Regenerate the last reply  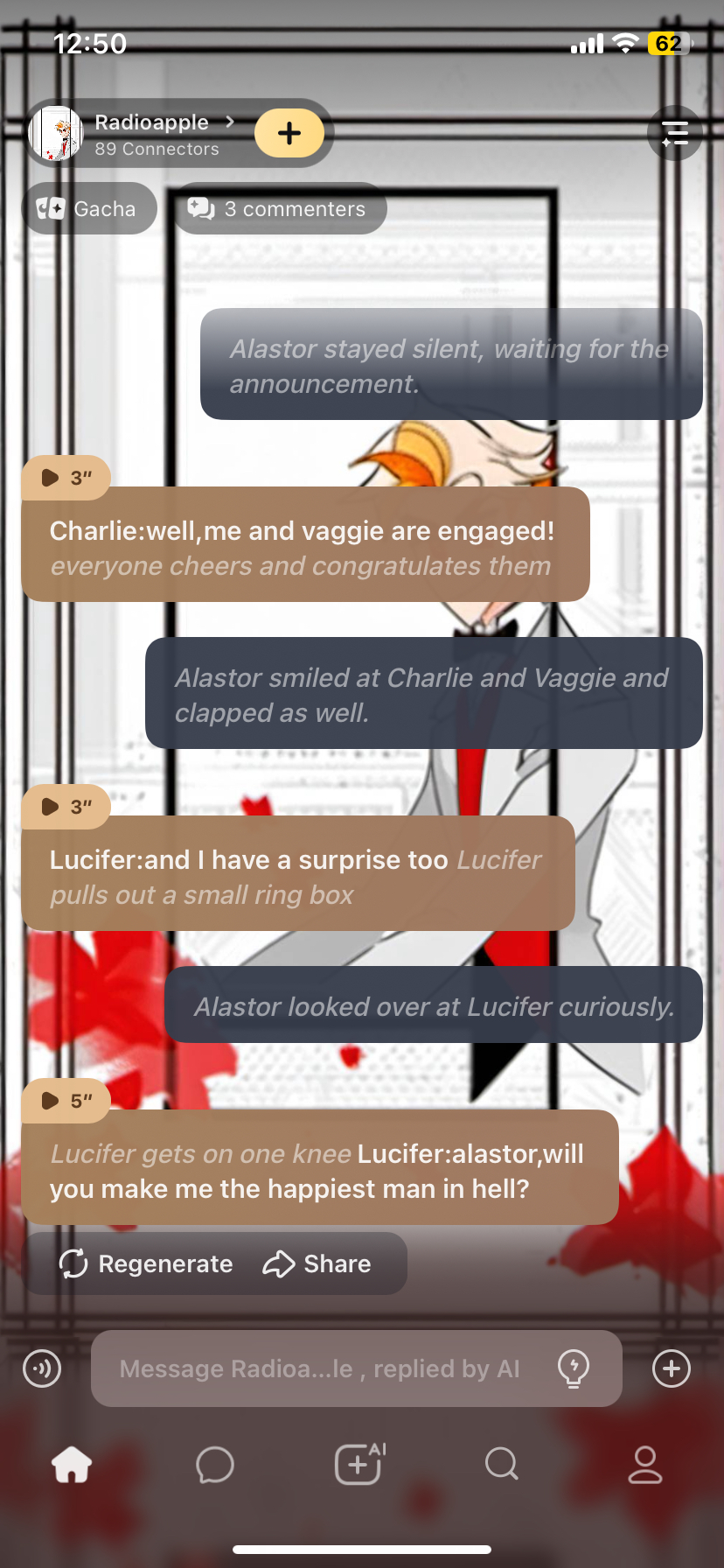coord(147,1263)
